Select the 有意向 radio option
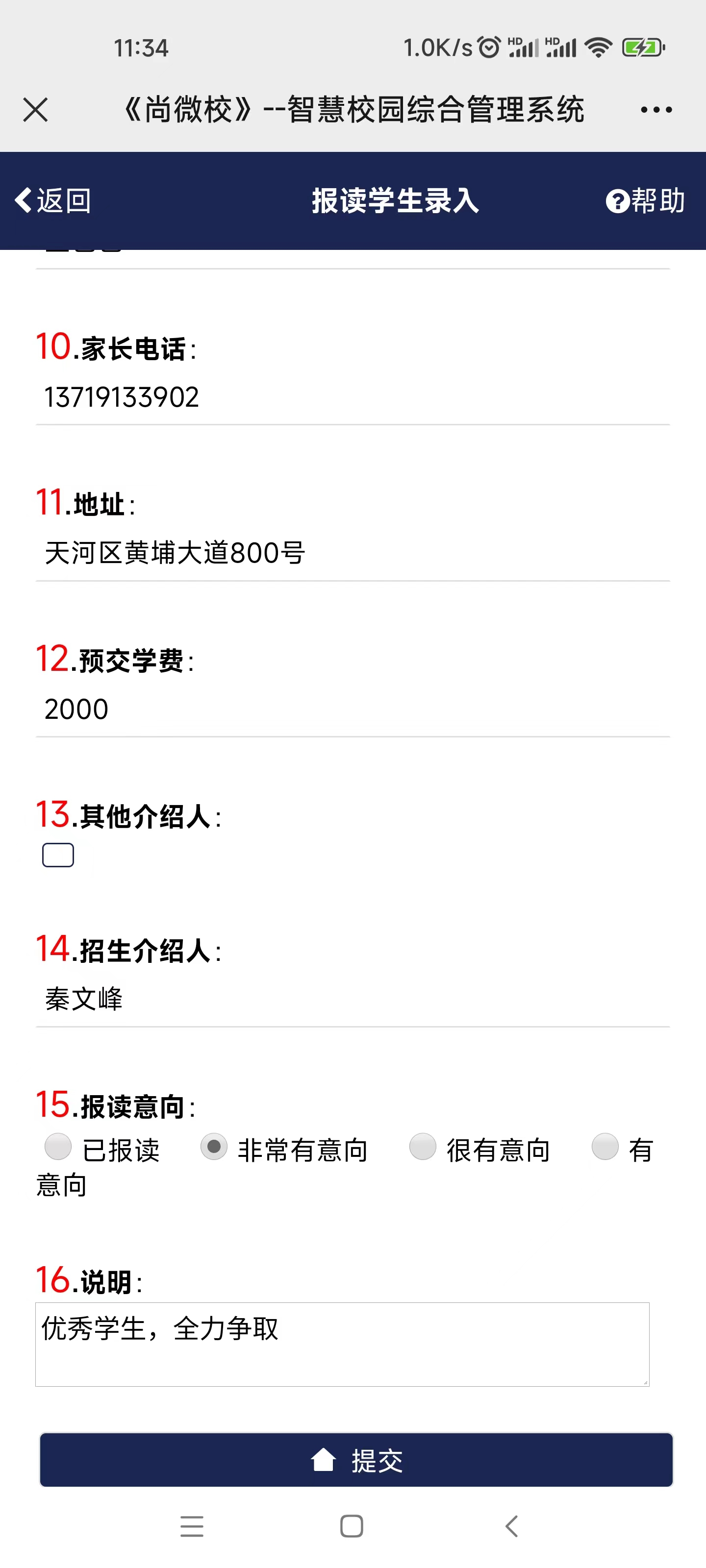The image size is (706, 1568). click(605, 1147)
